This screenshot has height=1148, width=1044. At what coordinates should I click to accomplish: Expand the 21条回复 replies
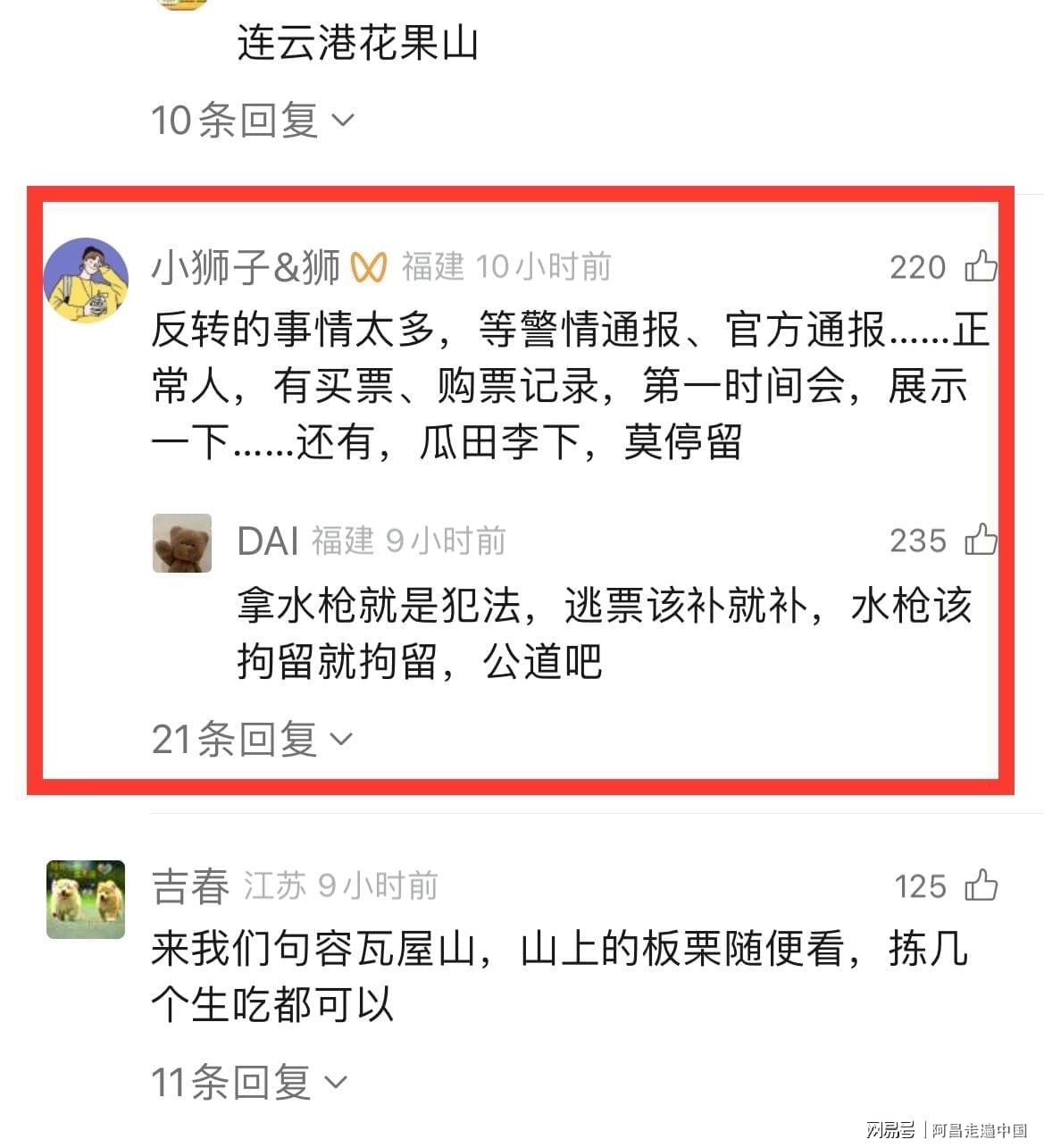pos(252,739)
